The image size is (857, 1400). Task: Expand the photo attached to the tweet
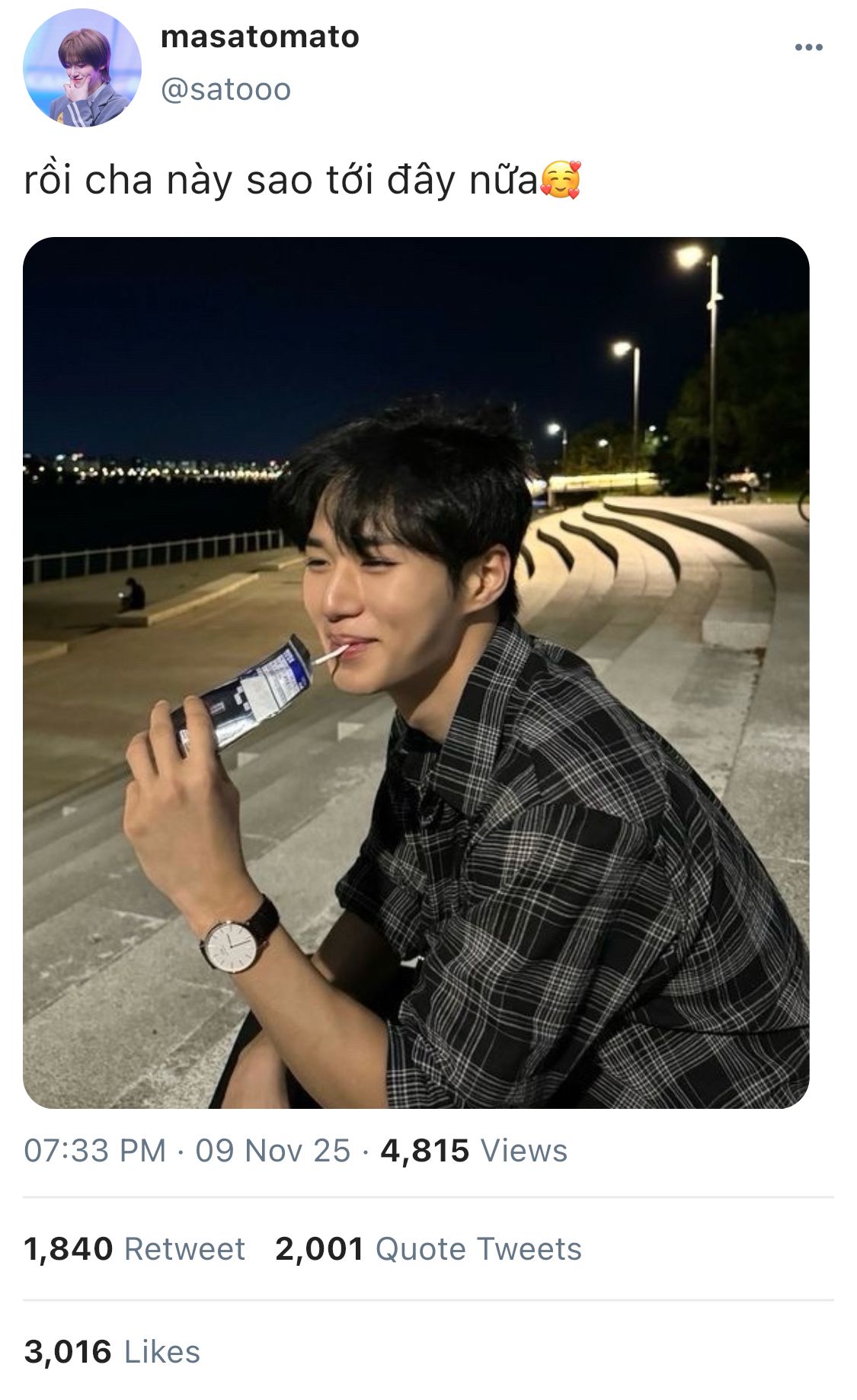[x=416, y=672]
